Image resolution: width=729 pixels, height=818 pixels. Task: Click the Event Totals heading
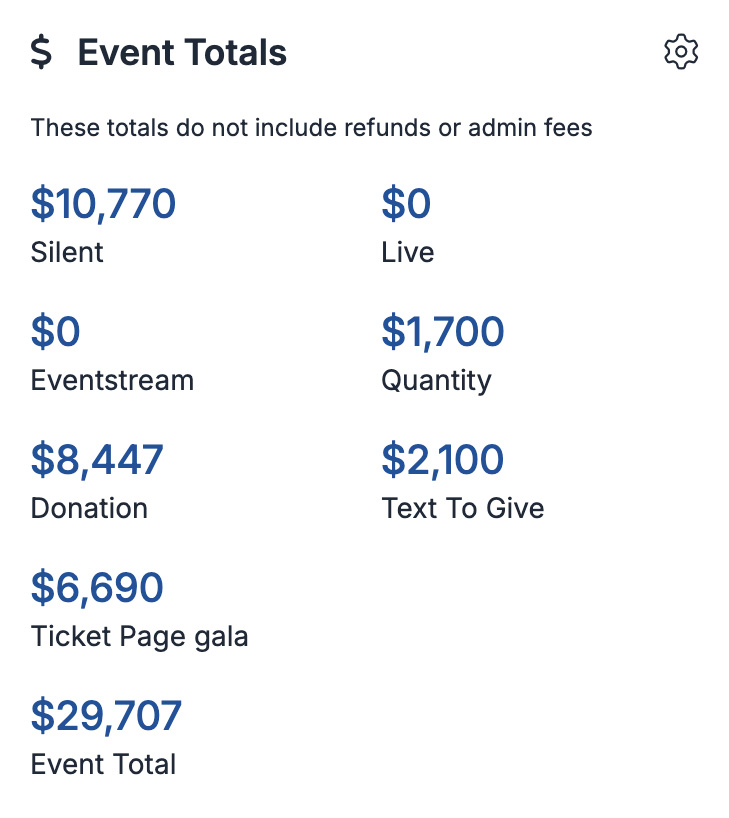pos(181,52)
